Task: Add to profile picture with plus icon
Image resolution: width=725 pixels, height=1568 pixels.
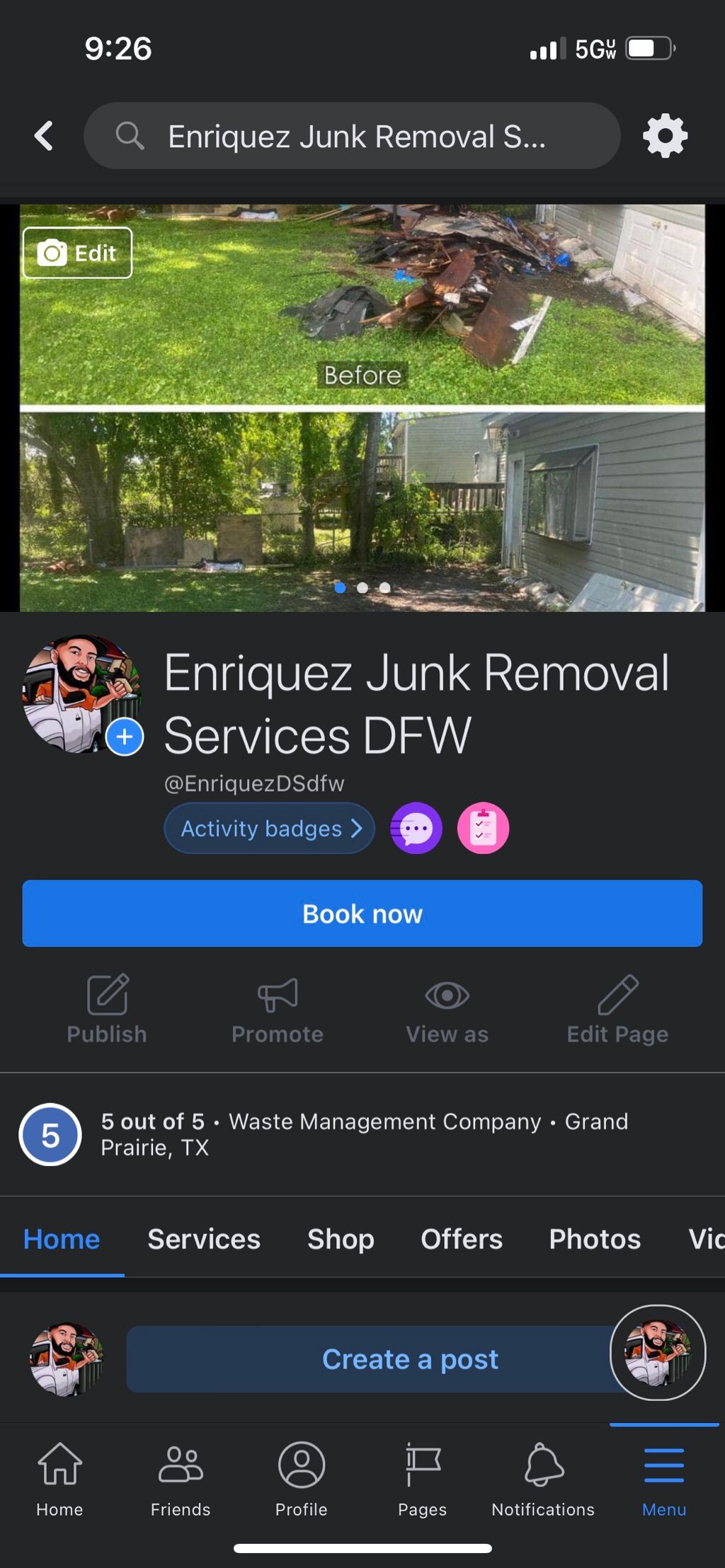Action: click(x=125, y=737)
